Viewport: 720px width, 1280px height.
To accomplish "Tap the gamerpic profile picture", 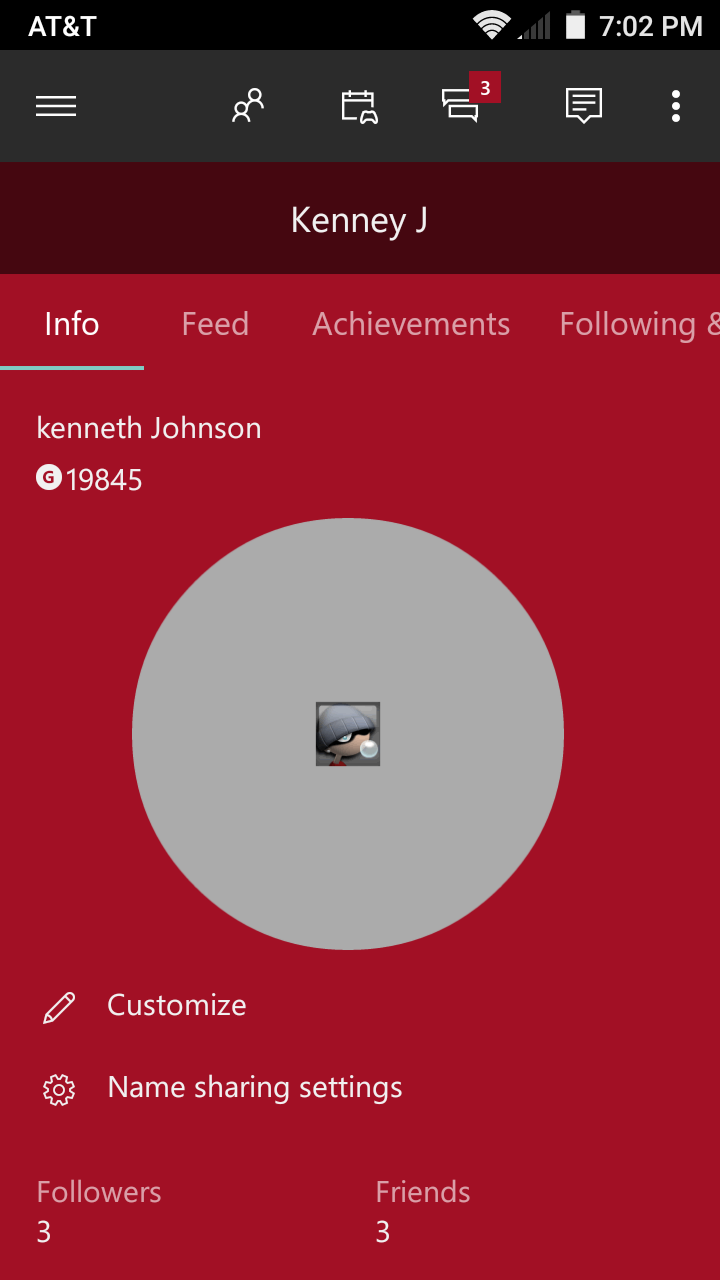I will tap(348, 734).
